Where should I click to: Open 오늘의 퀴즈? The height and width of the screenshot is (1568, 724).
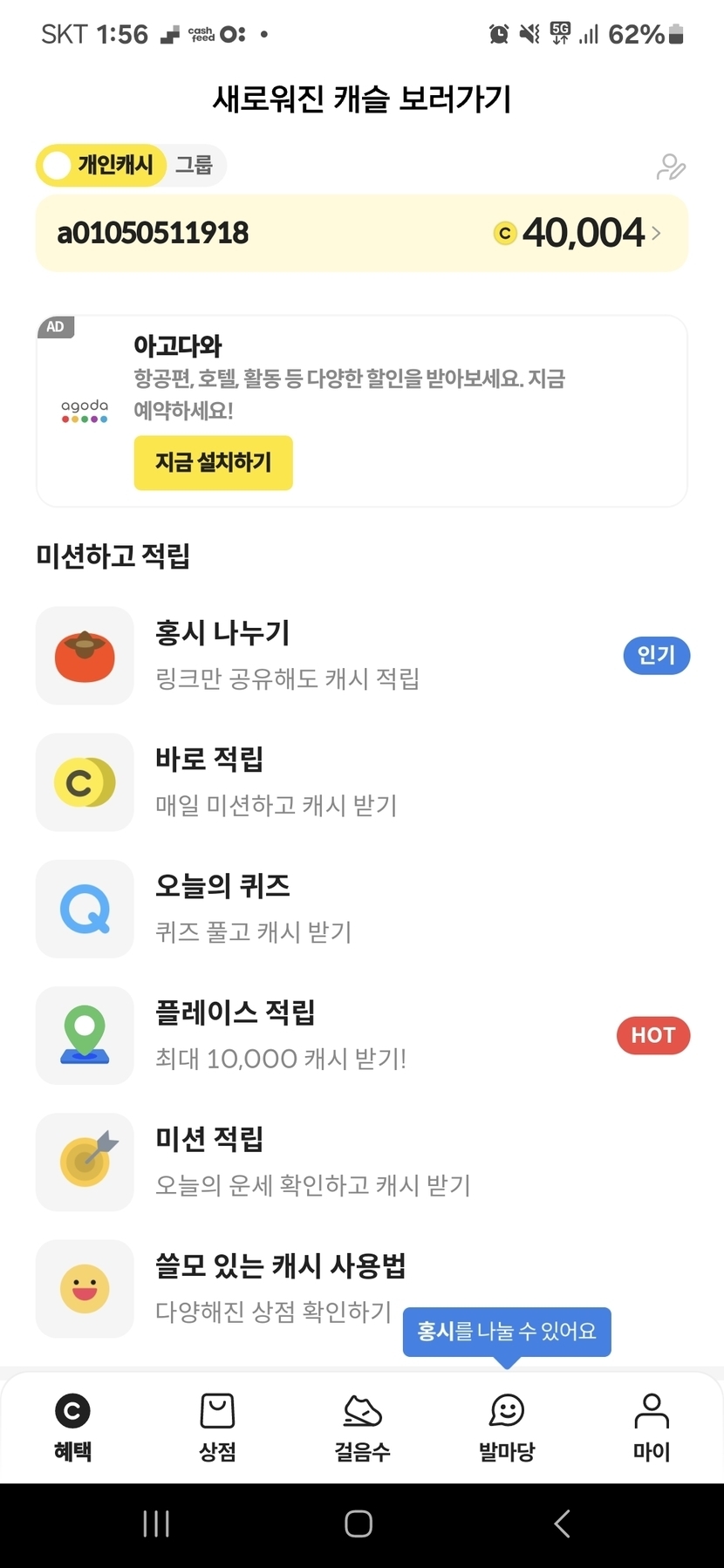point(362,909)
